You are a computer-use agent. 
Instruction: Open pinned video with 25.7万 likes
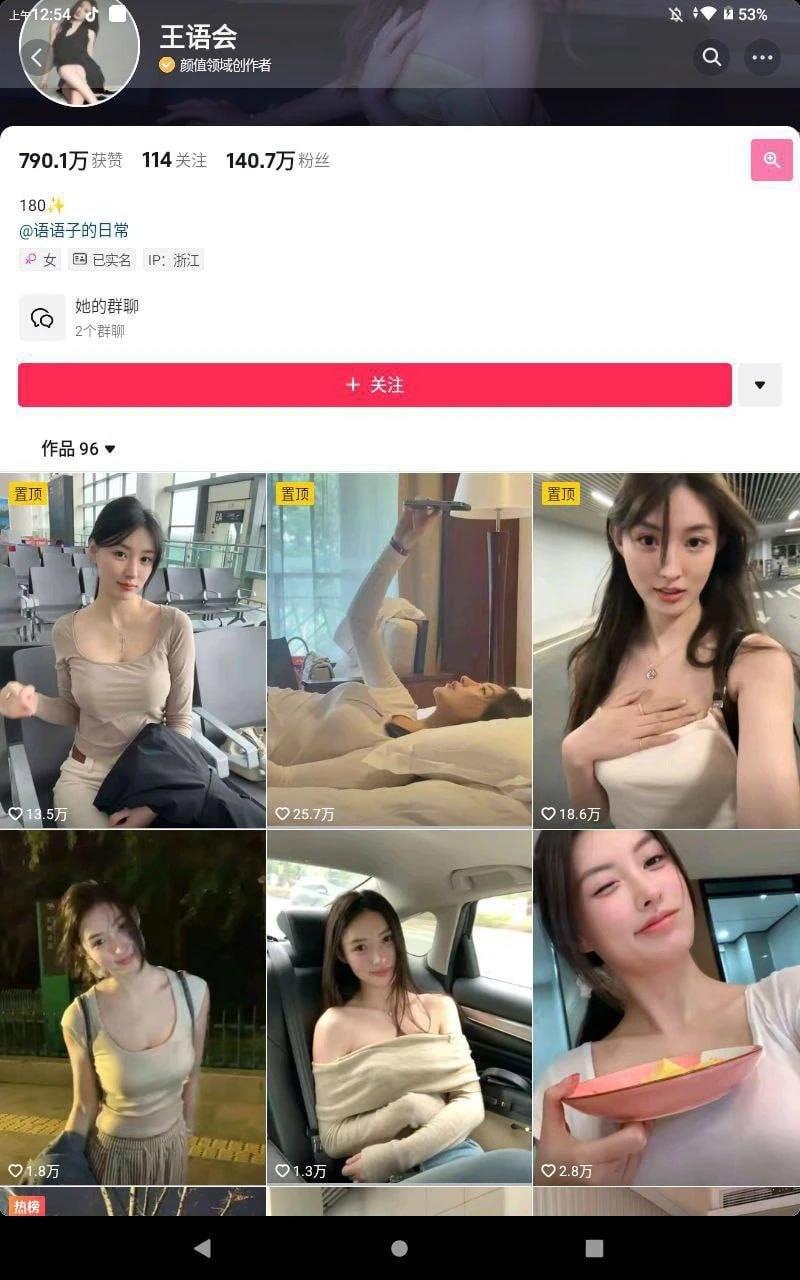pyautogui.click(x=399, y=650)
